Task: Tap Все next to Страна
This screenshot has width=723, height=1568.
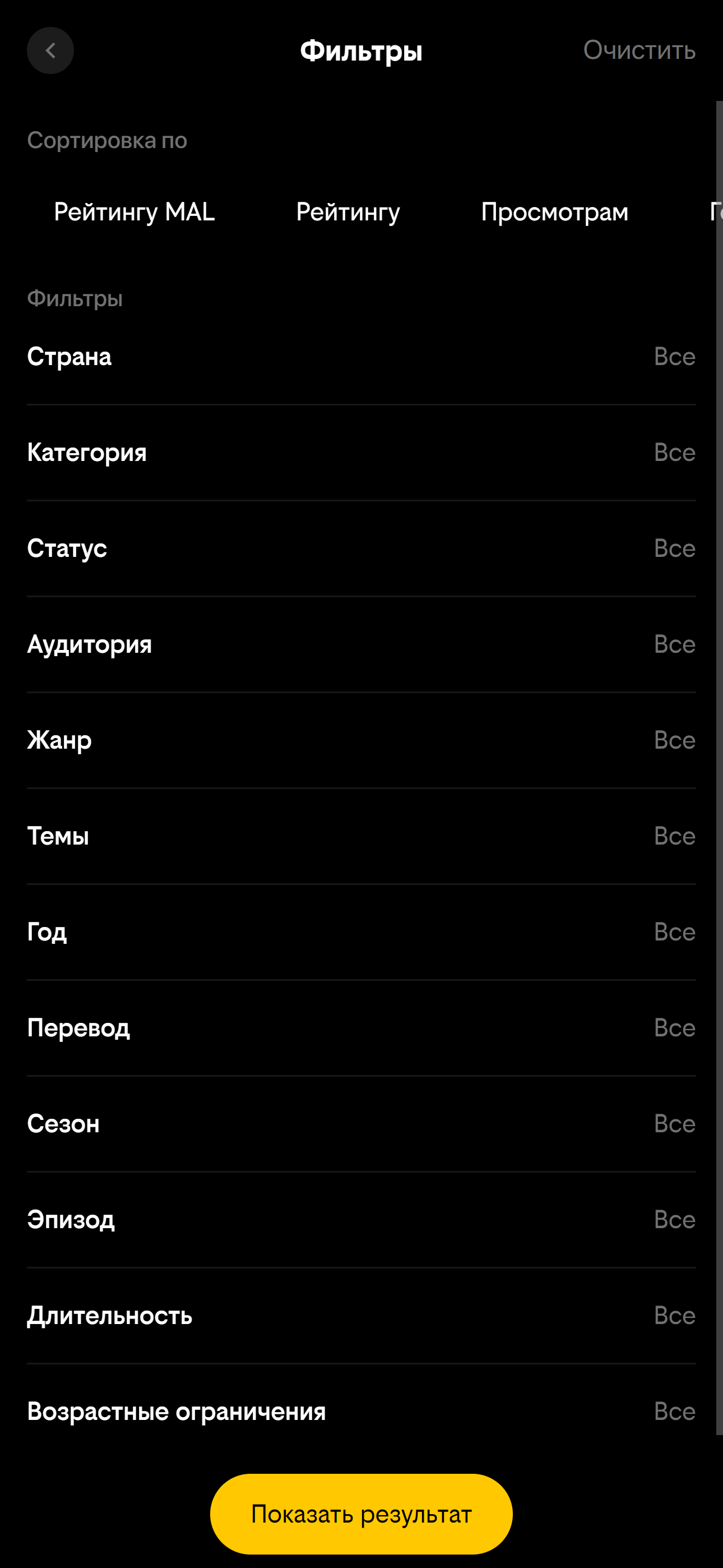Action: tap(674, 357)
